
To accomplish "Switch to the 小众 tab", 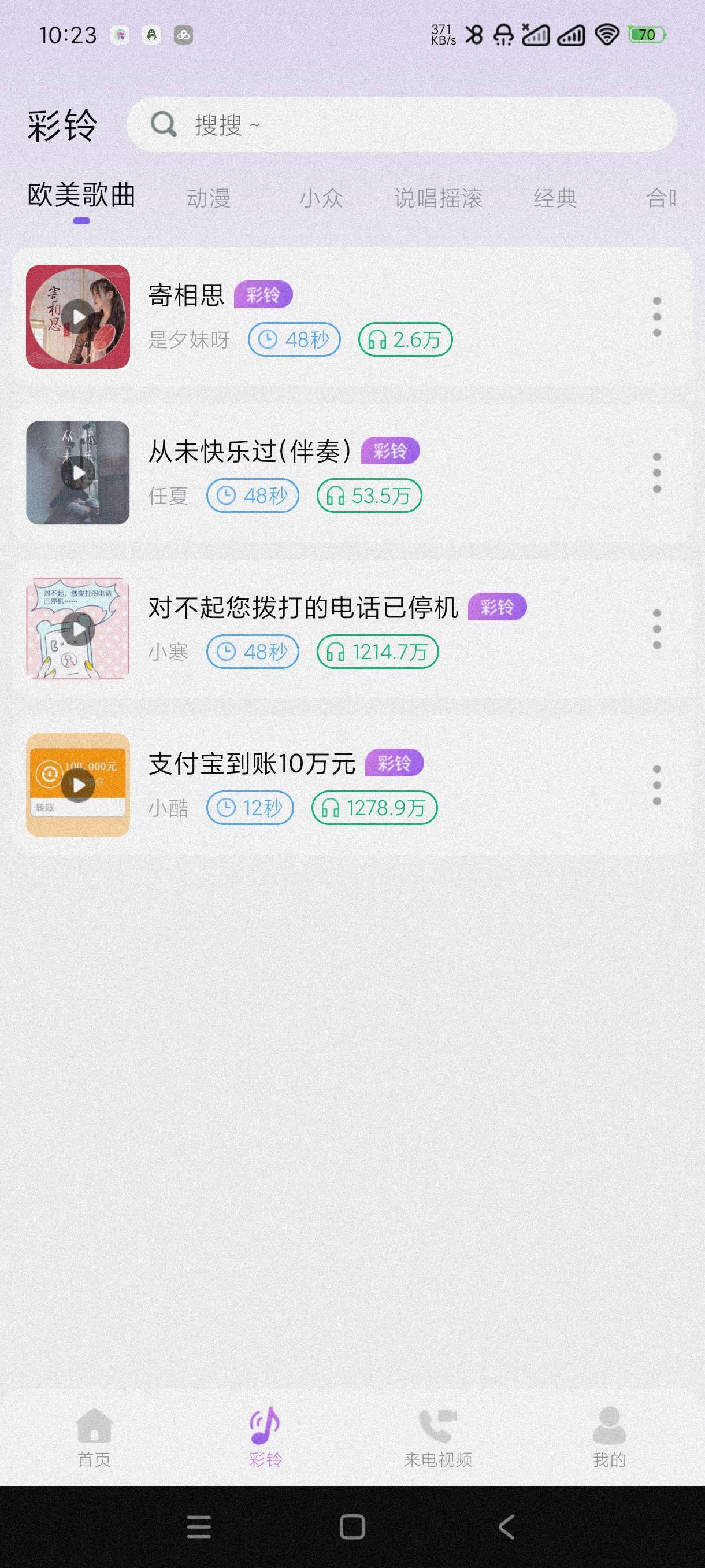I will pos(321,198).
